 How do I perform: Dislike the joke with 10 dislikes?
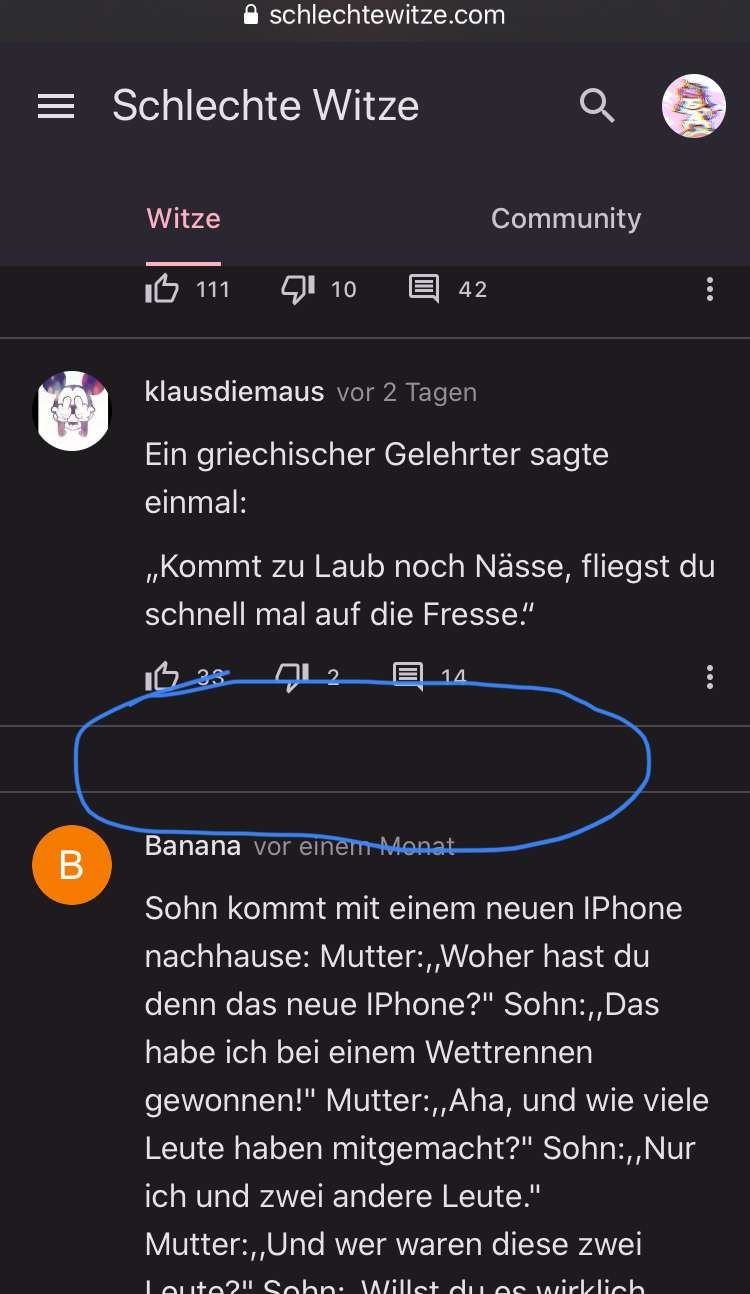pyautogui.click(x=298, y=290)
